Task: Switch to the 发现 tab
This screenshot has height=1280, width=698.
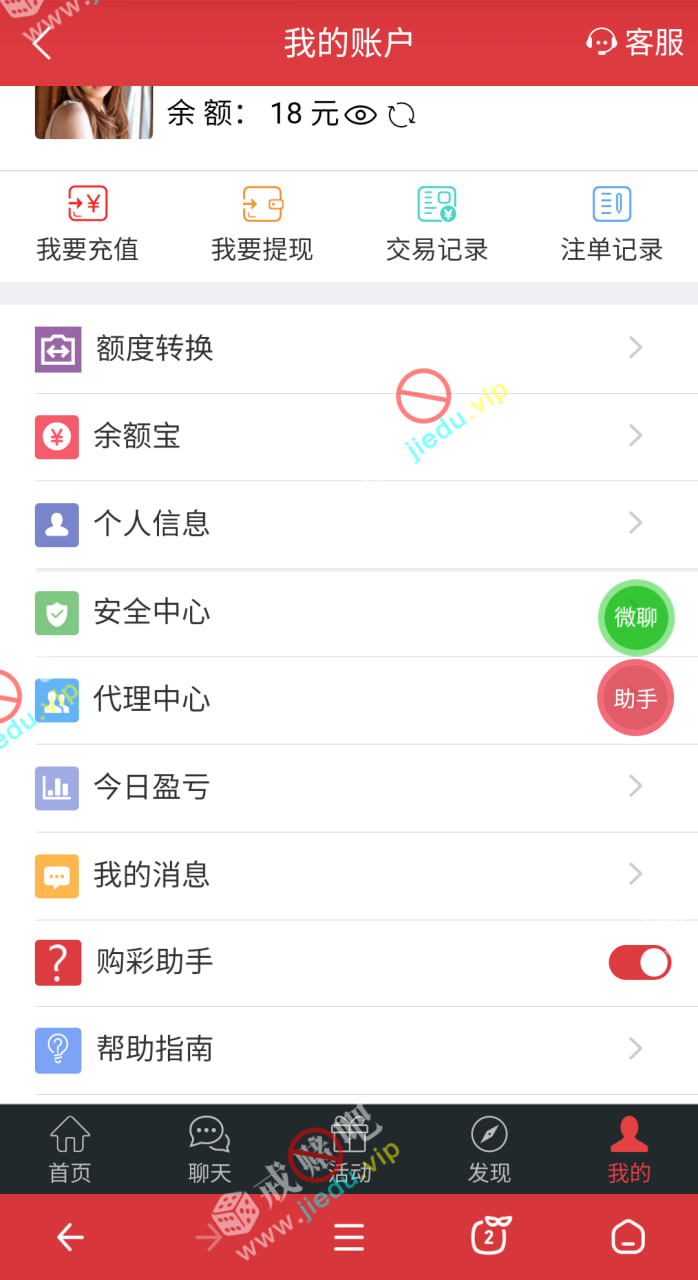Action: click(x=489, y=1149)
